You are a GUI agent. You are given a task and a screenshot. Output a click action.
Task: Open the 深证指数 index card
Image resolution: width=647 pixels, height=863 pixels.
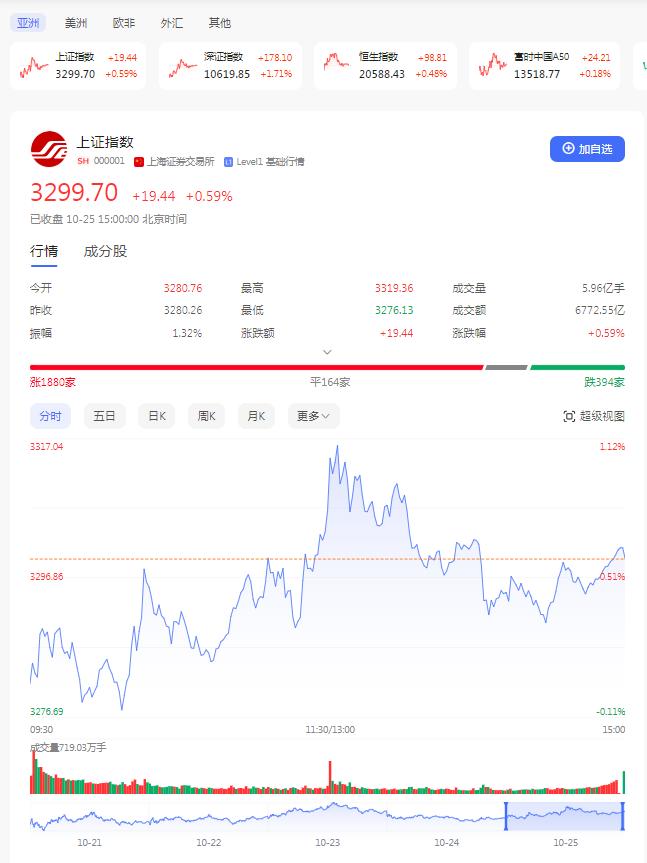[x=235, y=66]
